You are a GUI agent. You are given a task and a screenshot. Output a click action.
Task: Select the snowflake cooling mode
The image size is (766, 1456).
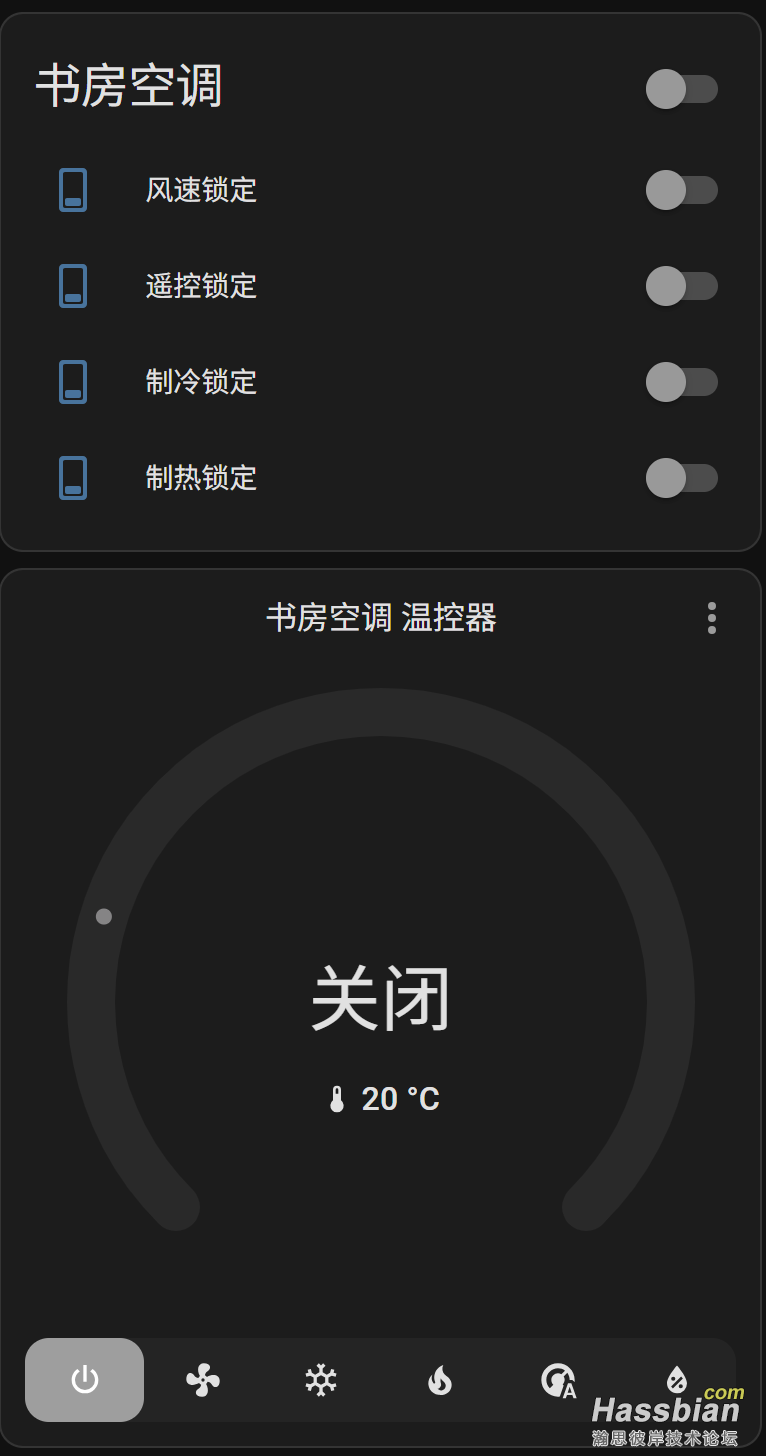(x=321, y=1380)
